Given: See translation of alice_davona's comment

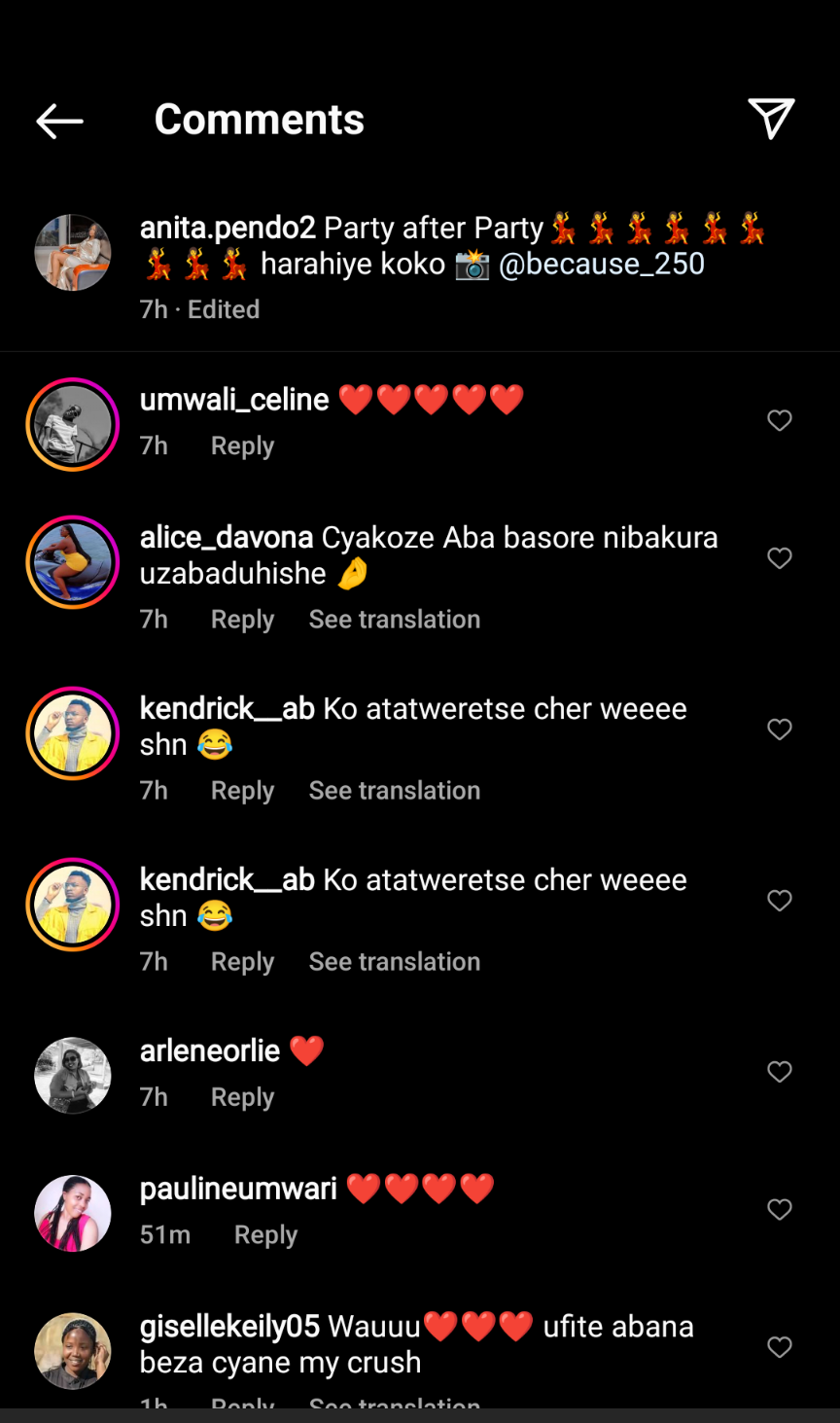Looking at the screenshot, I should click(x=394, y=620).
